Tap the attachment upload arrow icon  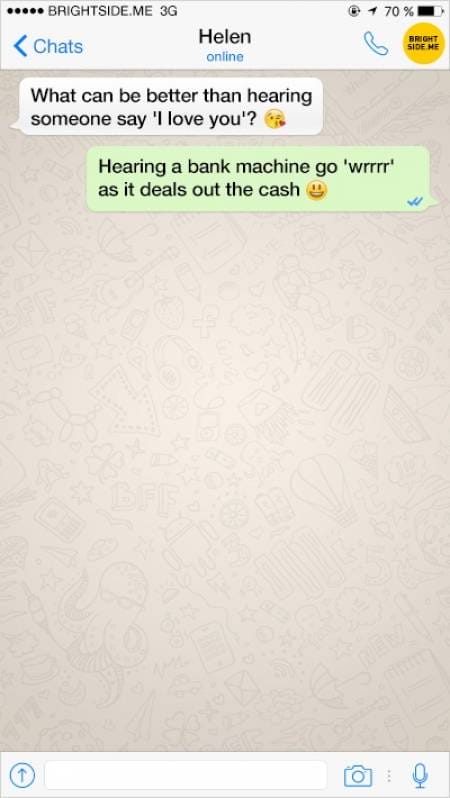[21, 775]
